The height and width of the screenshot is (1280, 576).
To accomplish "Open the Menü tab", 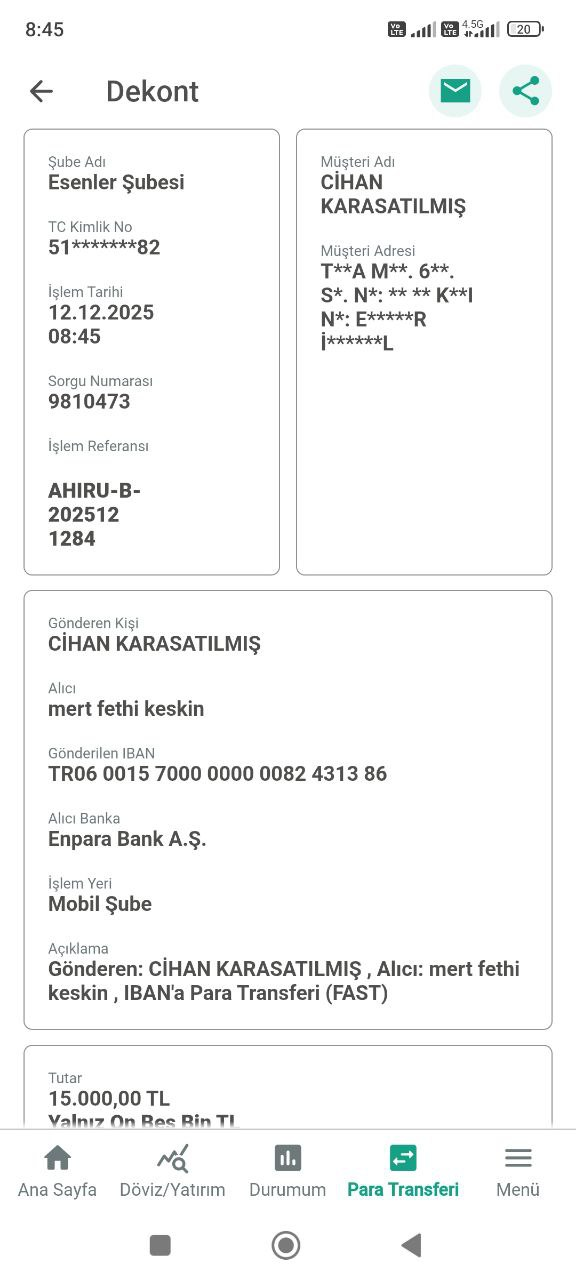I will tap(518, 1172).
